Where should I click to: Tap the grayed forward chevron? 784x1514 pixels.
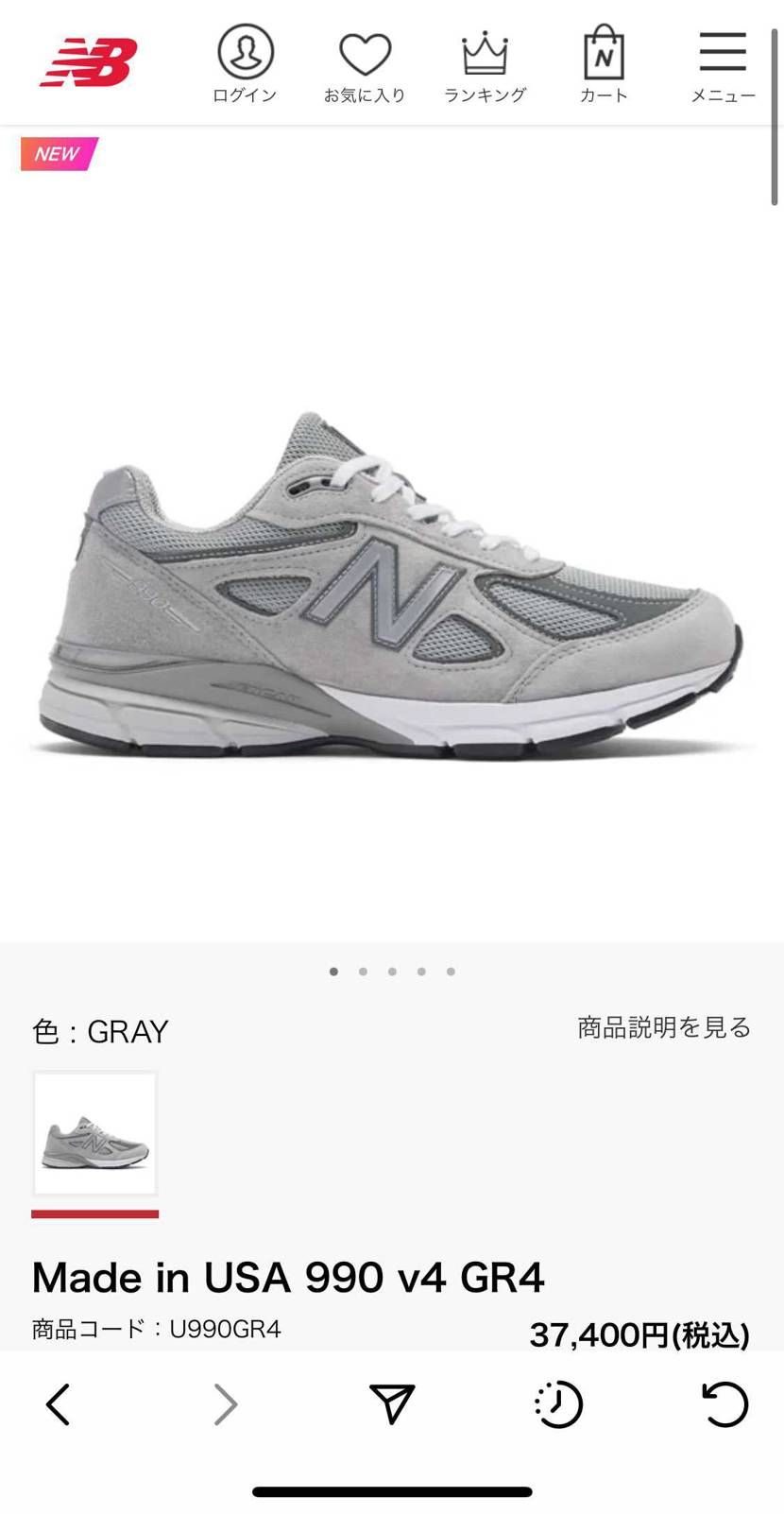(225, 1404)
